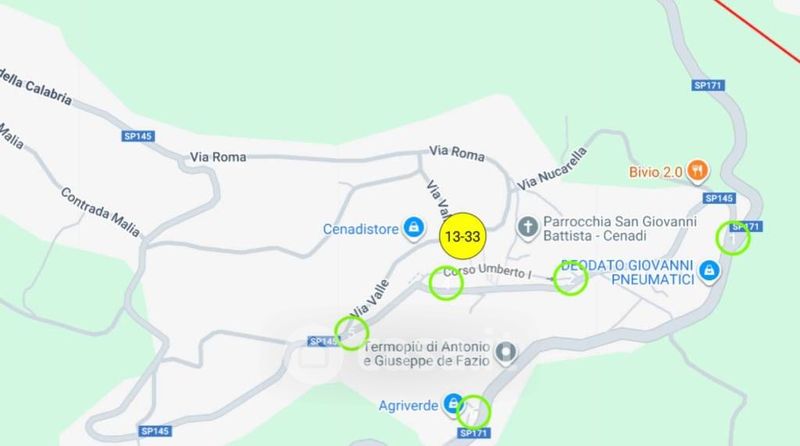Tap the green circle marker on Via Valle
The image size is (800, 446).
point(352,333)
